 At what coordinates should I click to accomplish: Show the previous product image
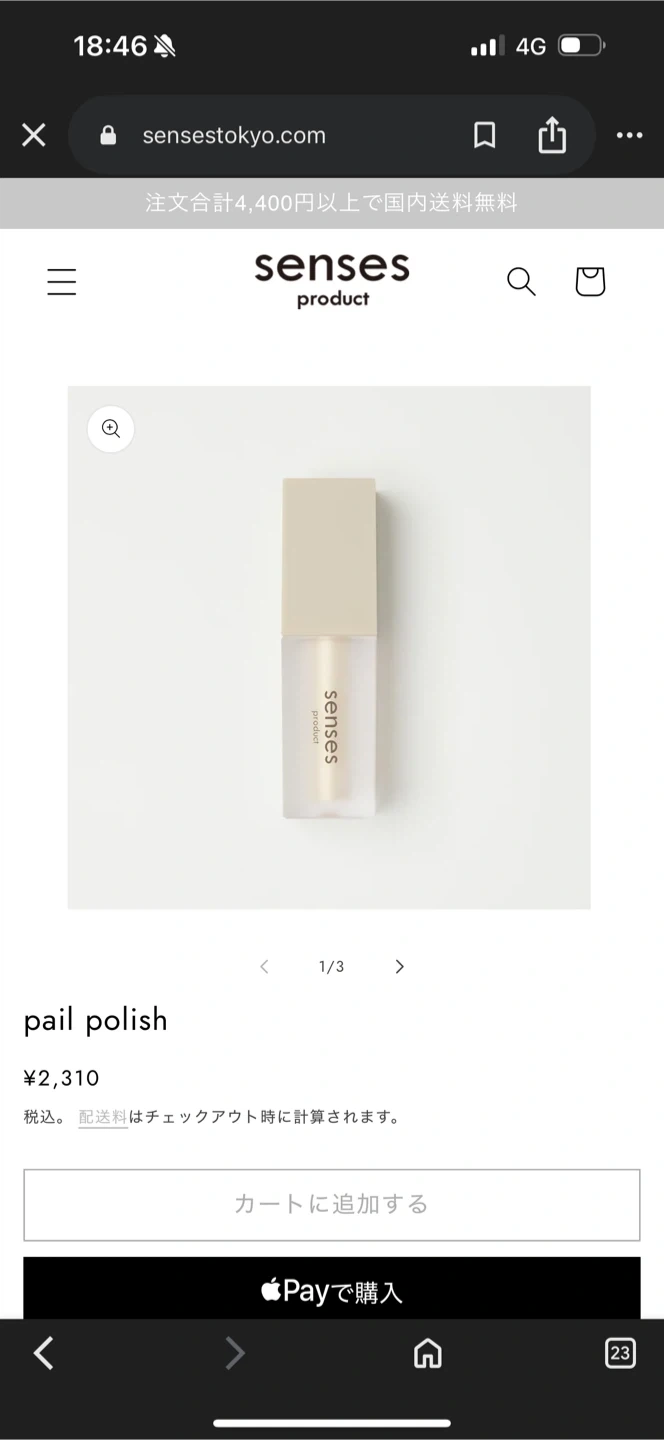[x=264, y=966]
